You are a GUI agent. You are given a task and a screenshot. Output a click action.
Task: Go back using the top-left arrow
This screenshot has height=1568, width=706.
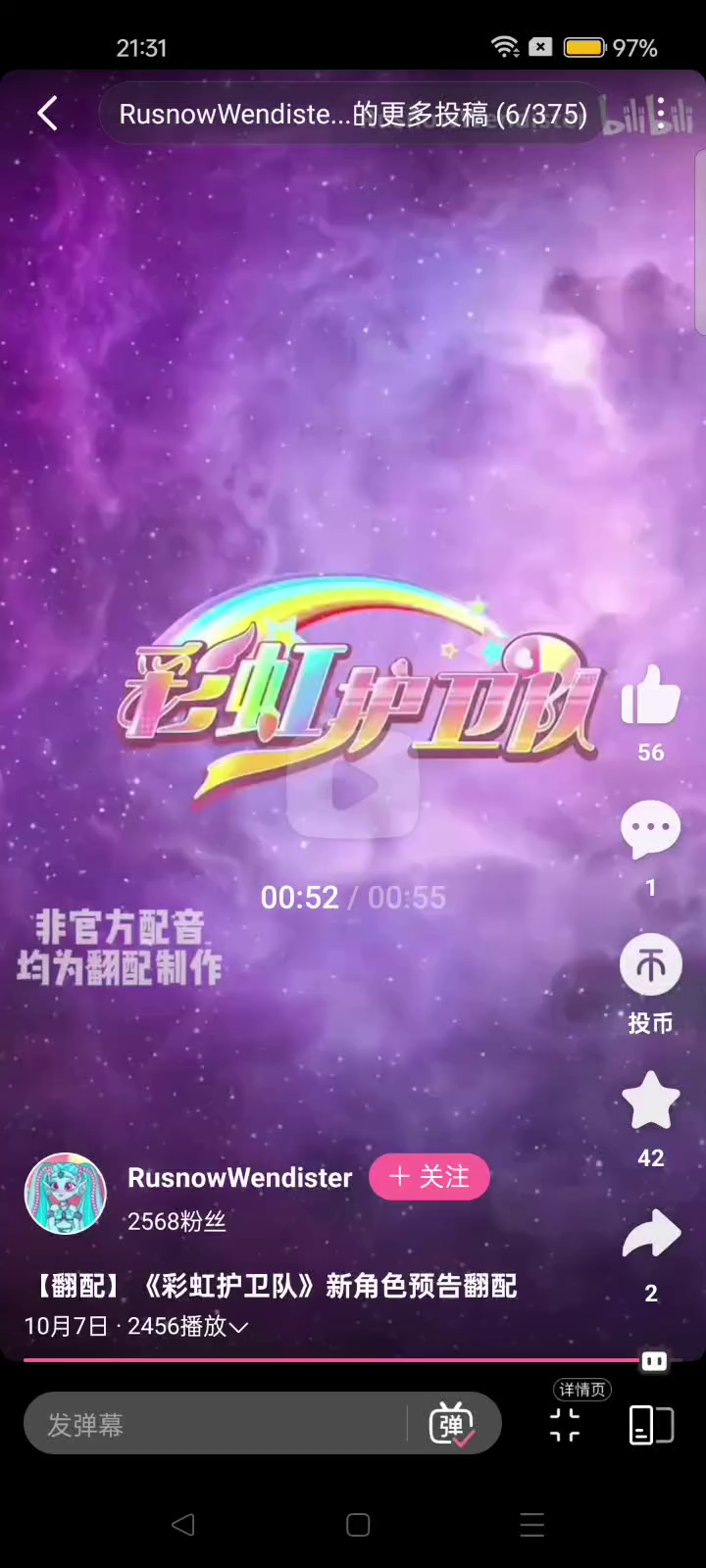[47, 114]
